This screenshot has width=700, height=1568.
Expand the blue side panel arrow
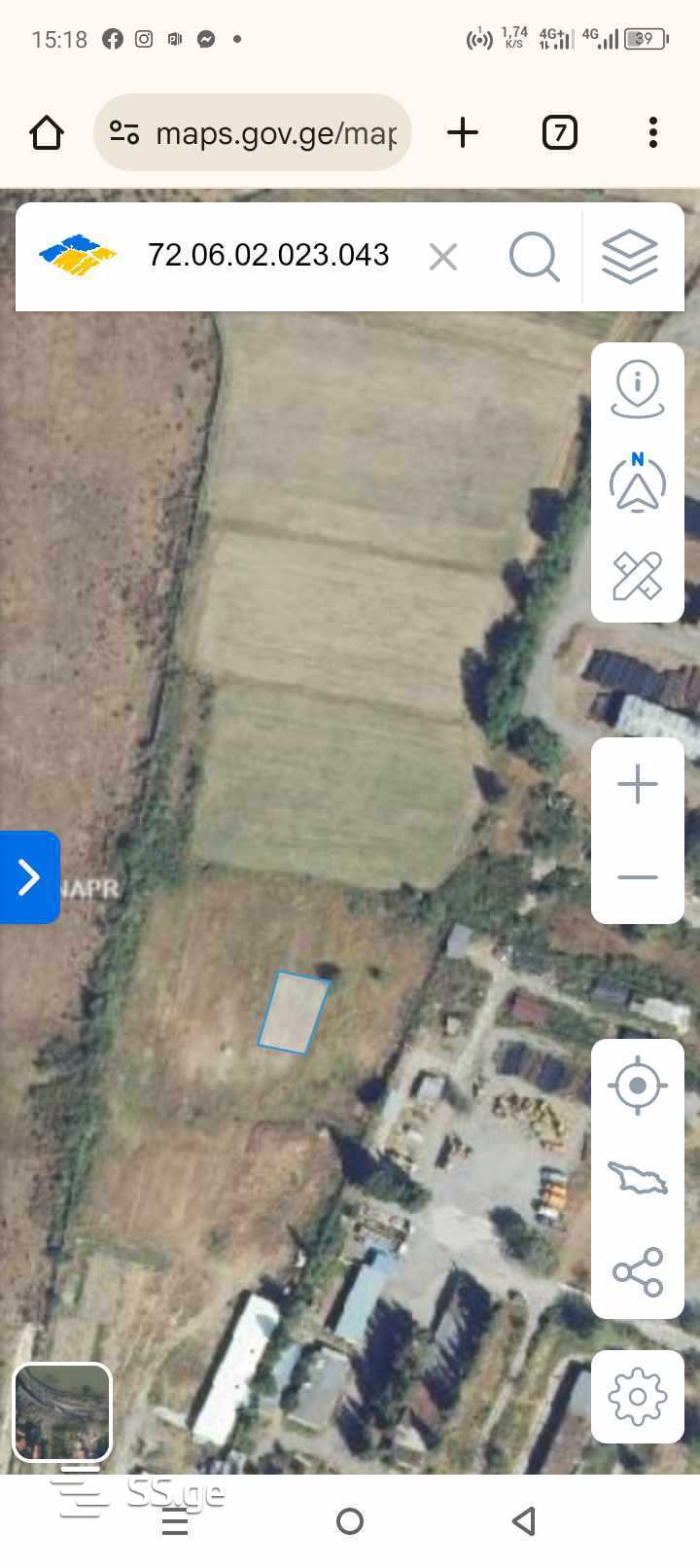tap(29, 877)
